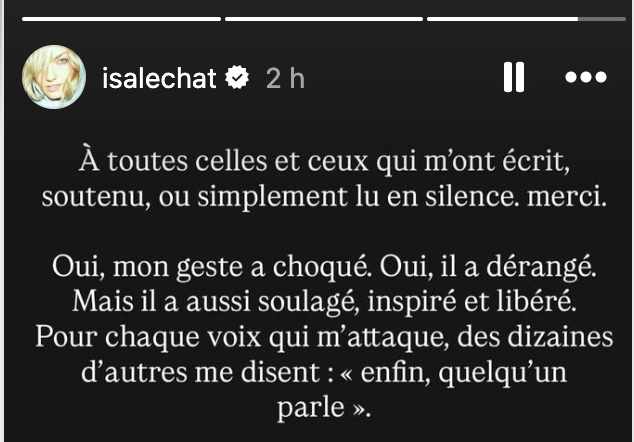Viewport: 634px width, 442px height.
Task: Open the three-dot more options menu
Action: tap(586, 78)
